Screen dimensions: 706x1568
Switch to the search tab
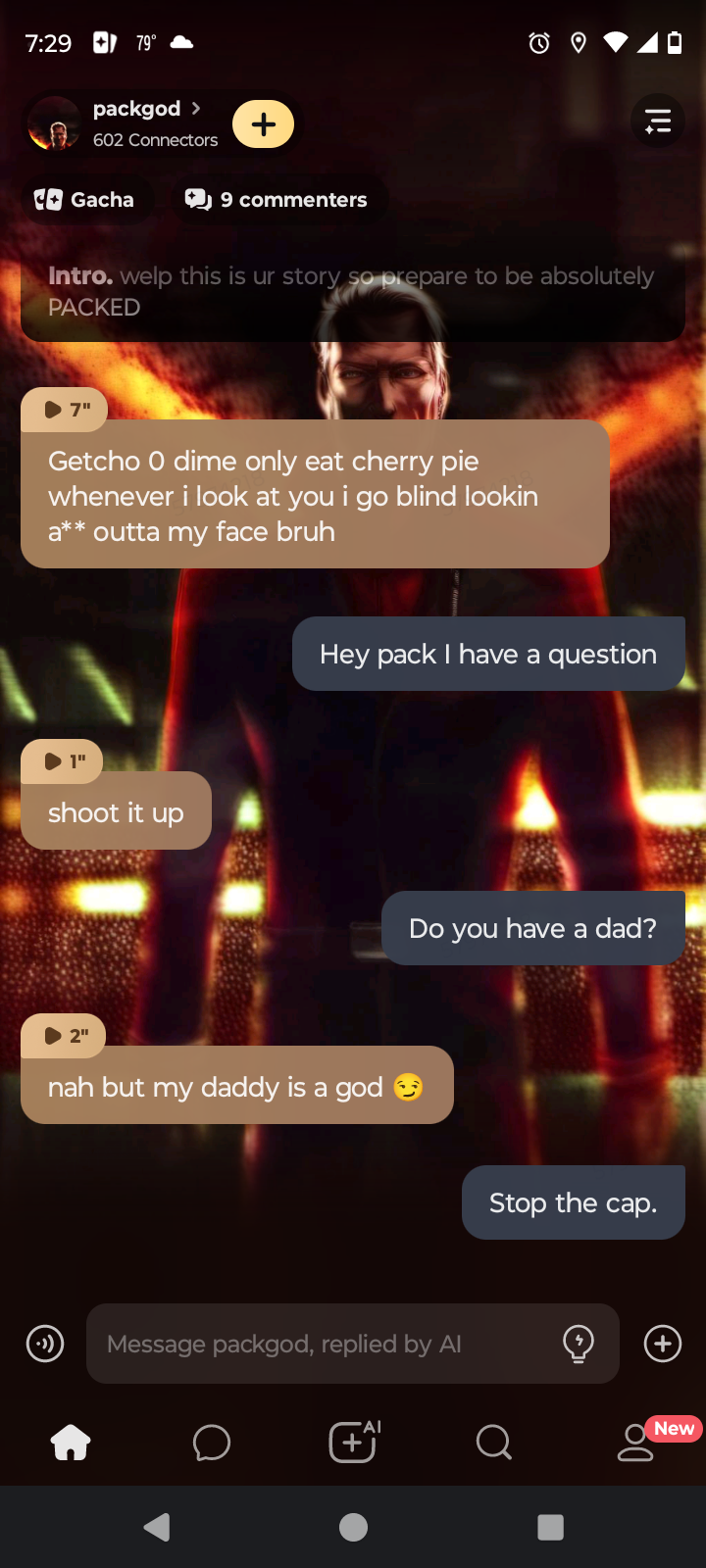coord(493,1443)
